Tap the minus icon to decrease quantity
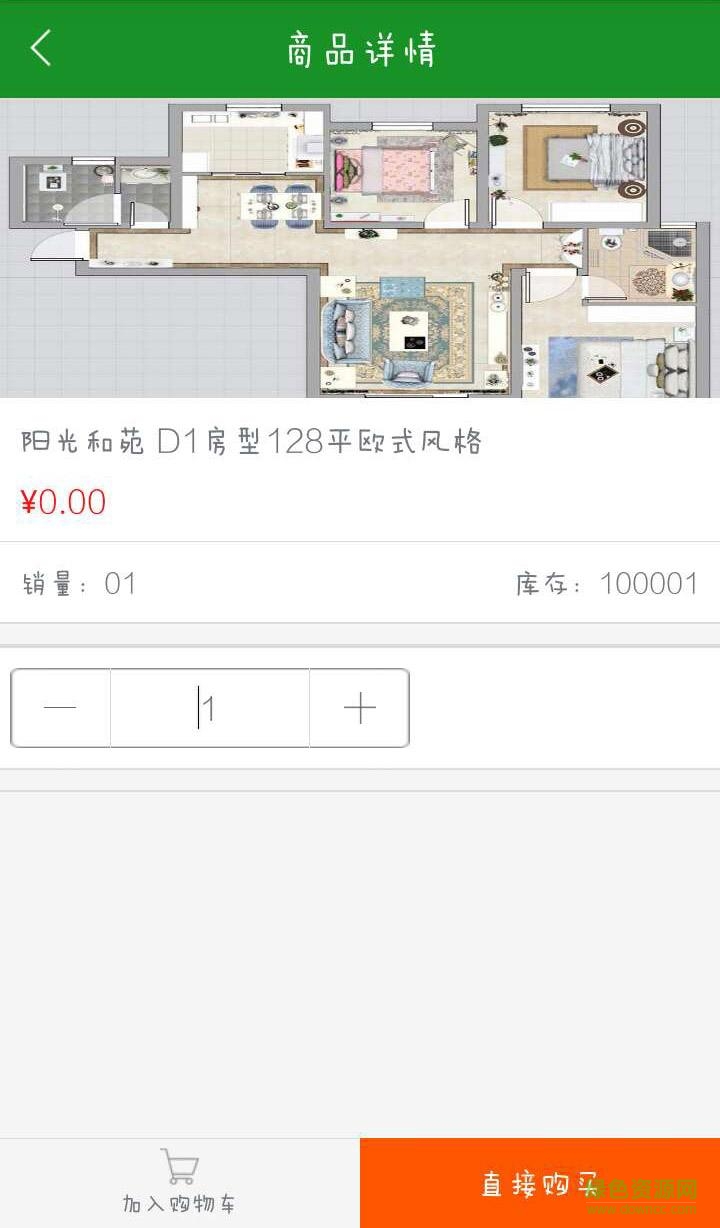Screen dimensions: 720x1228 pyautogui.click(x=60, y=707)
